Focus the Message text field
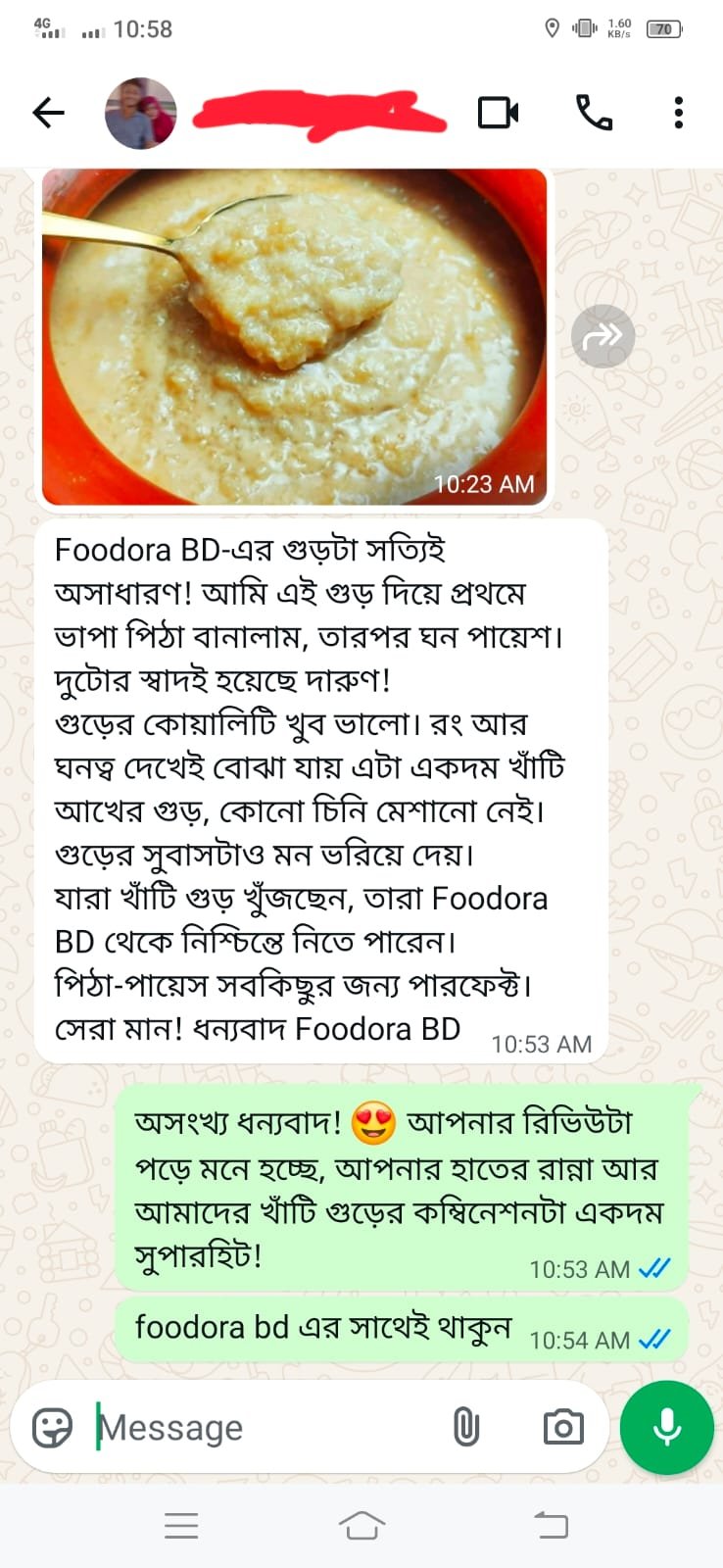The image size is (723, 1568). pos(265,1428)
